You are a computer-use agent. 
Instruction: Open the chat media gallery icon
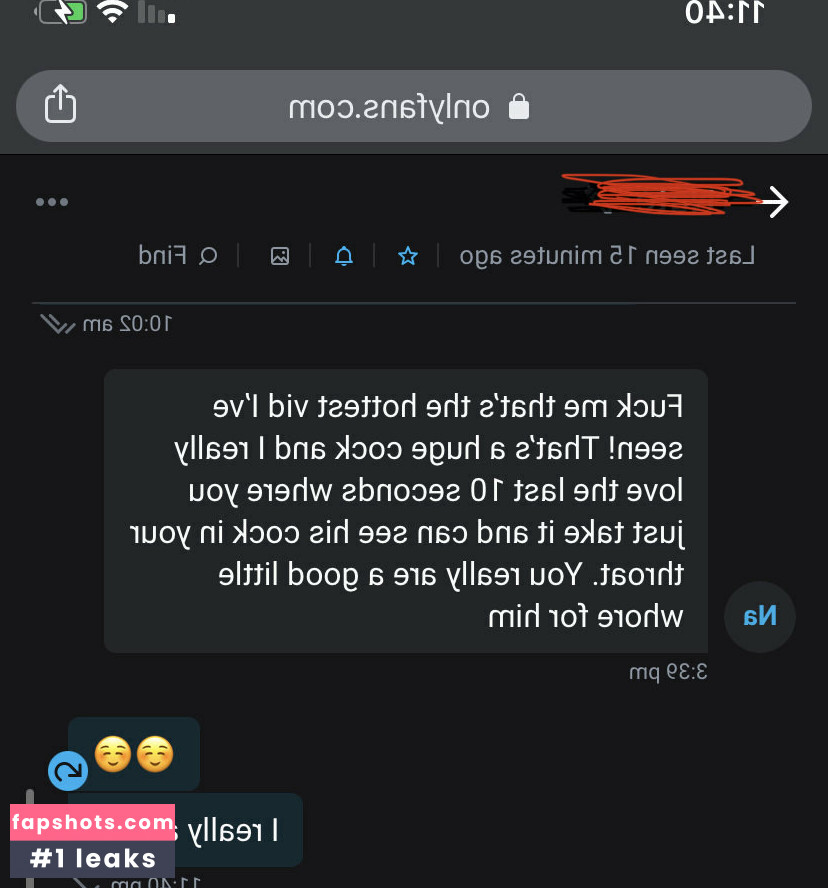tap(280, 256)
